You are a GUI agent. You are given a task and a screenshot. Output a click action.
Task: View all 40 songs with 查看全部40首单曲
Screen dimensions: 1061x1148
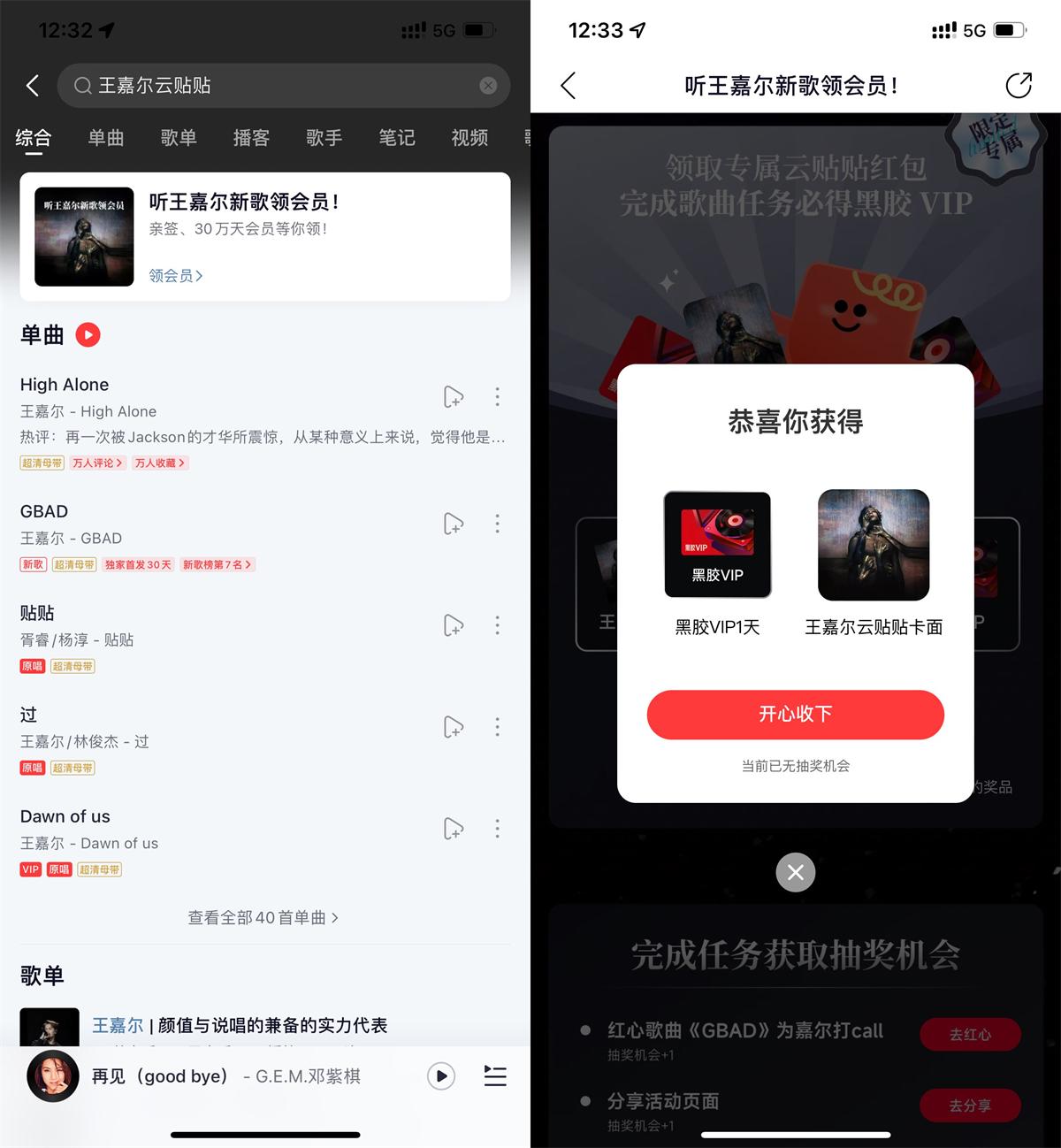(263, 918)
